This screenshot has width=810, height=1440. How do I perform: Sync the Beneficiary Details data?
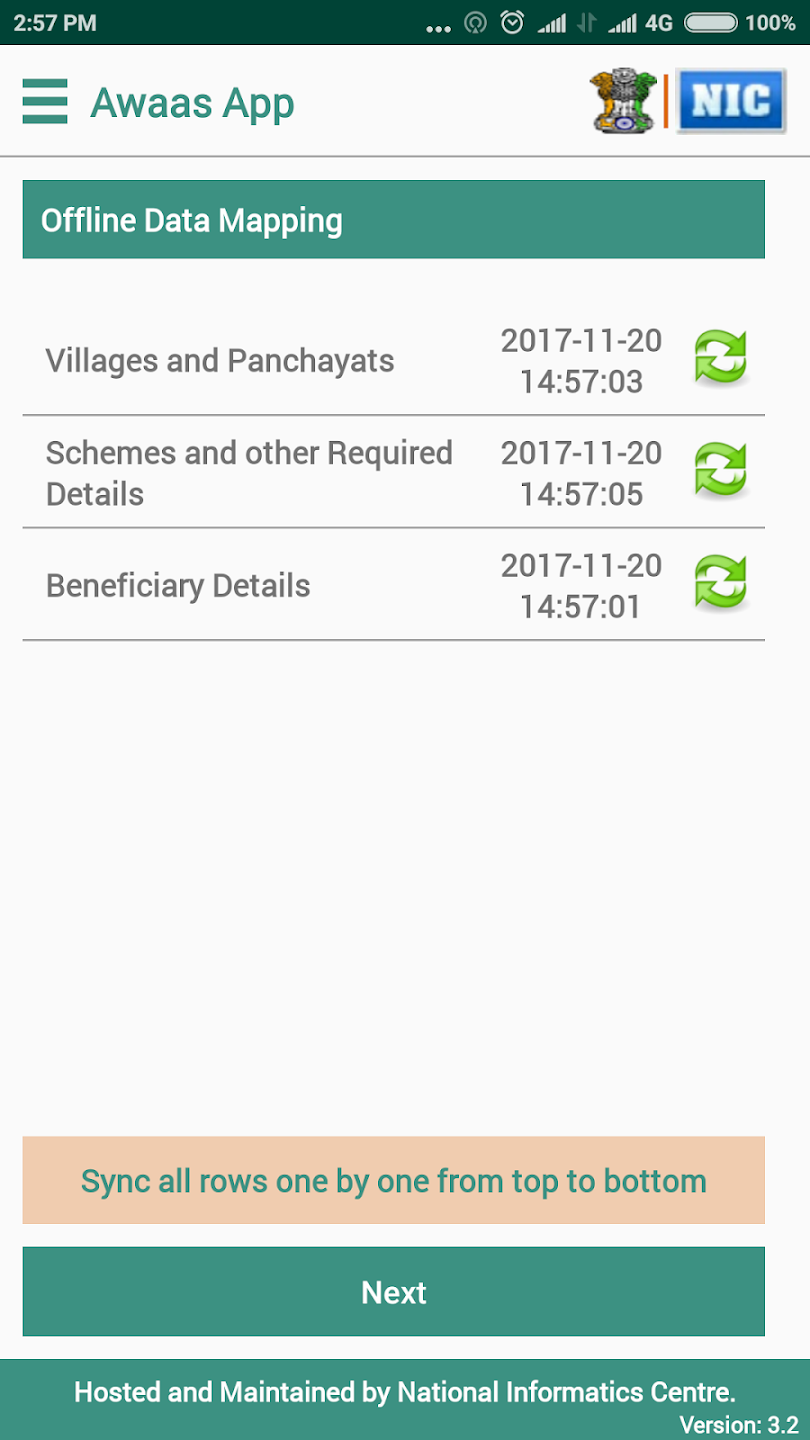tap(721, 582)
